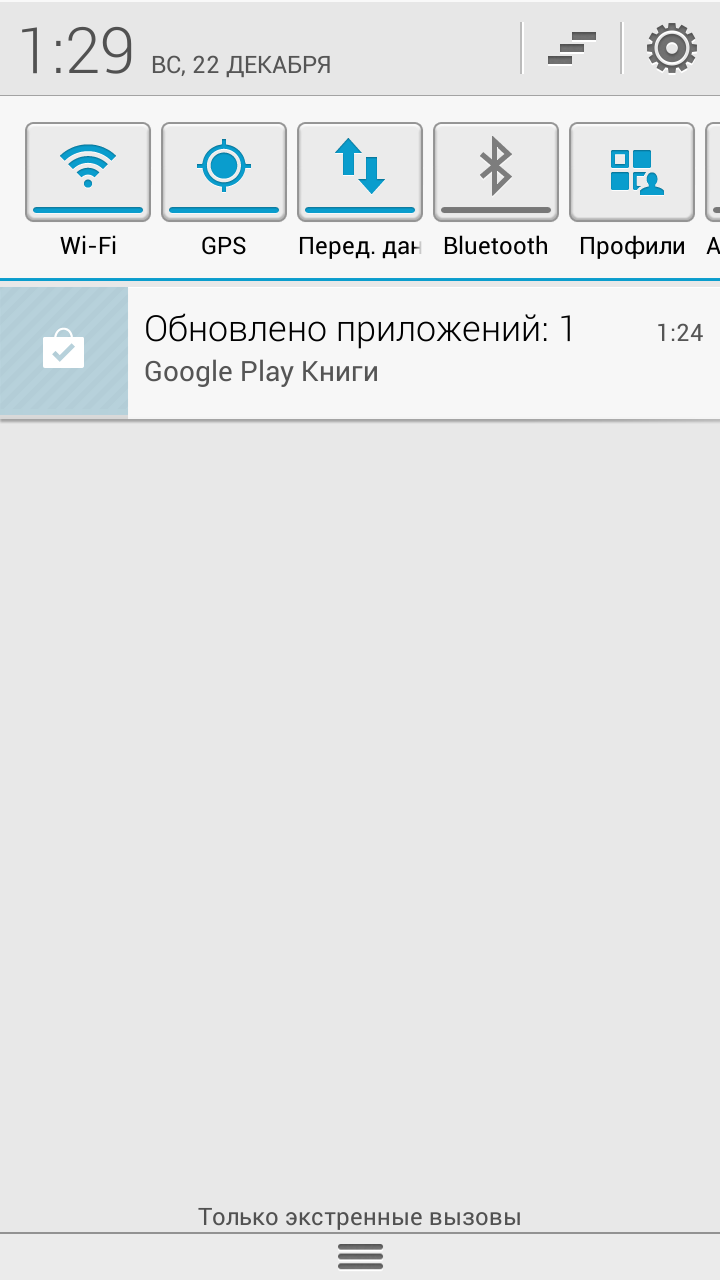The width and height of the screenshot is (720, 1280).
Task: Tap the panel handle at the bottom
Action: 360,1256
